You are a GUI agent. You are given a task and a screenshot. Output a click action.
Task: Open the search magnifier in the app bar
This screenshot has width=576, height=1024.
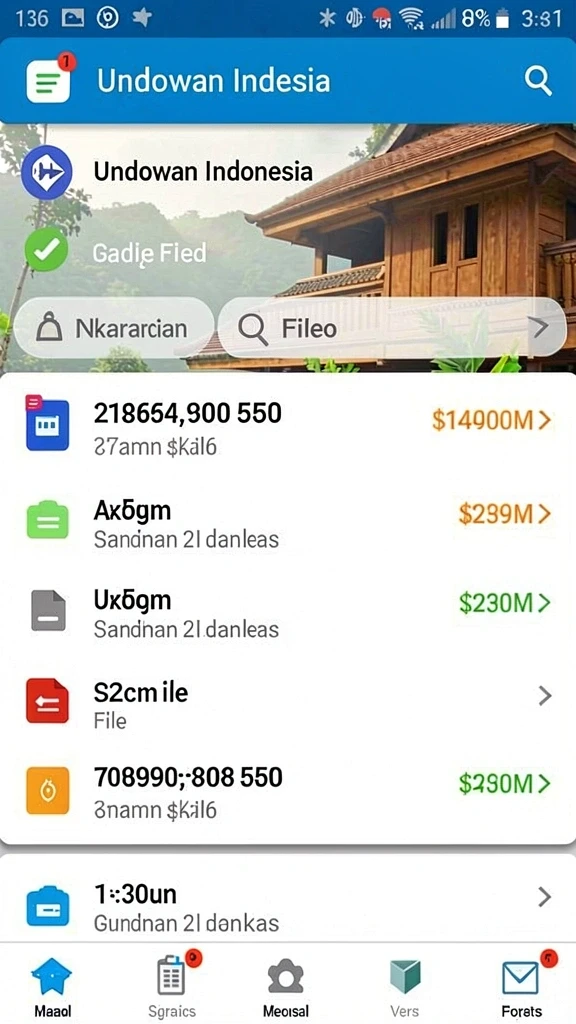point(538,82)
